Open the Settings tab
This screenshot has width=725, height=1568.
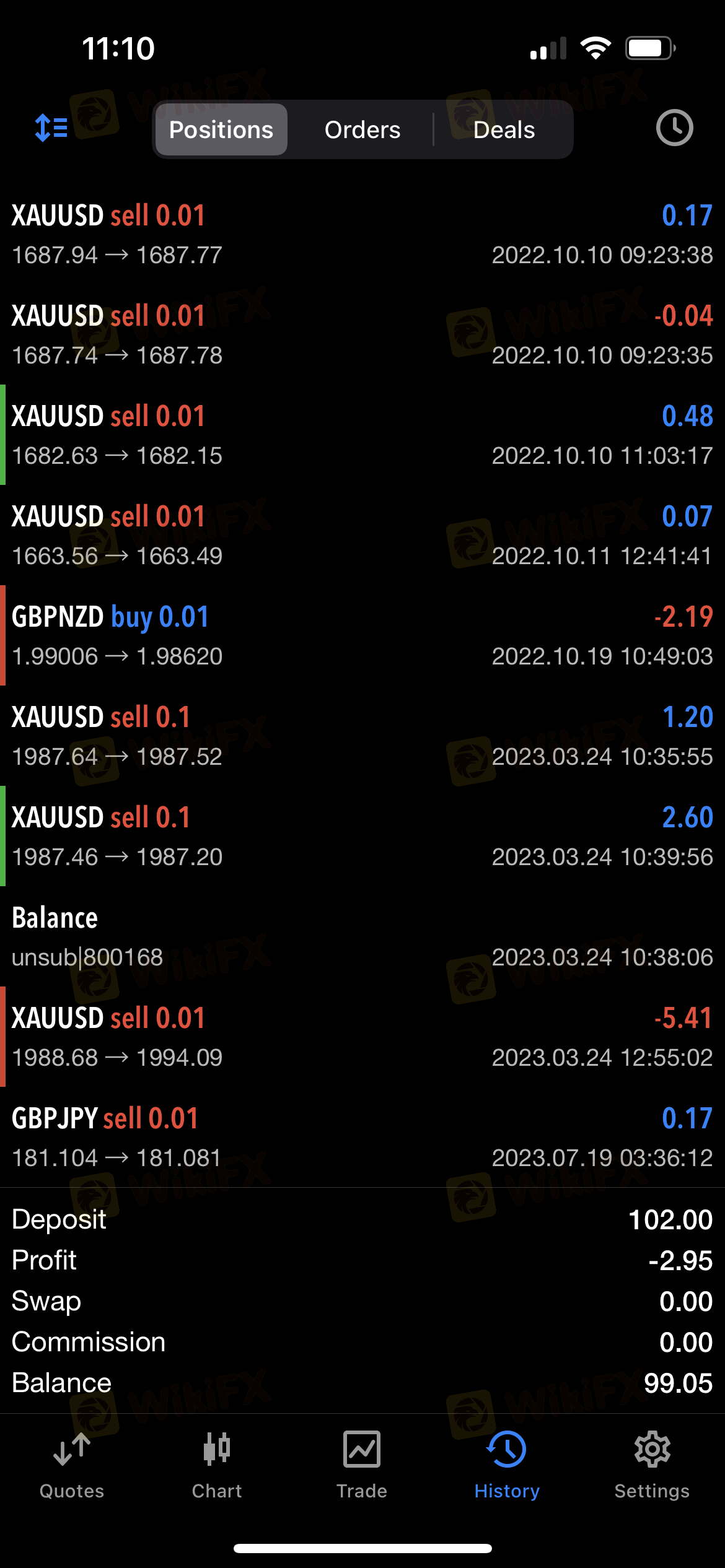tap(652, 1466)
